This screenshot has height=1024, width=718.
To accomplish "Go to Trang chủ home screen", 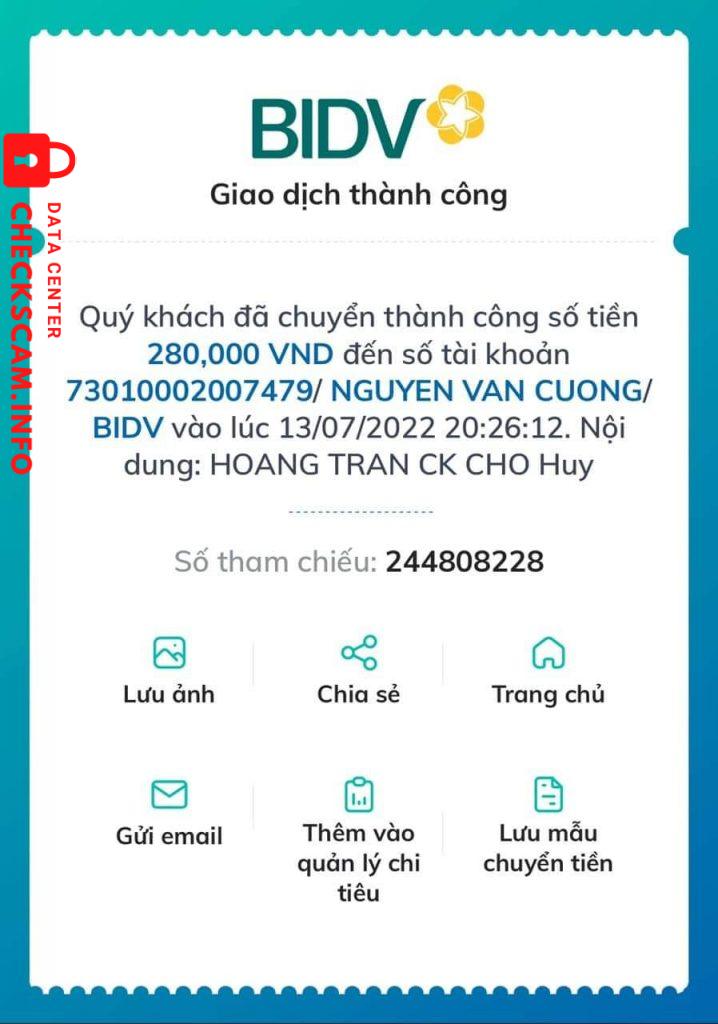I will click(x=548, y=670).
